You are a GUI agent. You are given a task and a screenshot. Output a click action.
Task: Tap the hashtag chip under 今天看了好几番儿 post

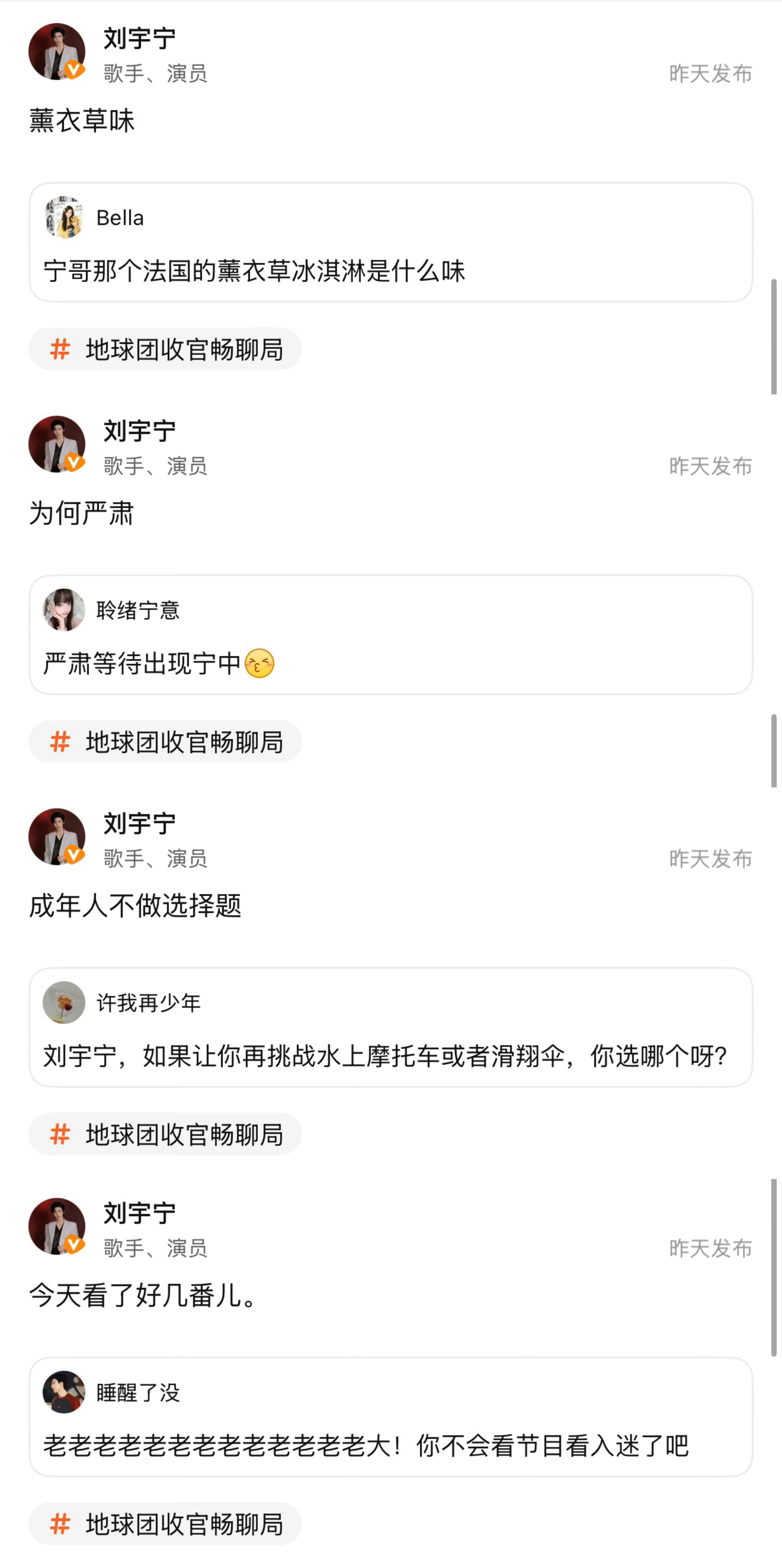[x=165, y=1524]
